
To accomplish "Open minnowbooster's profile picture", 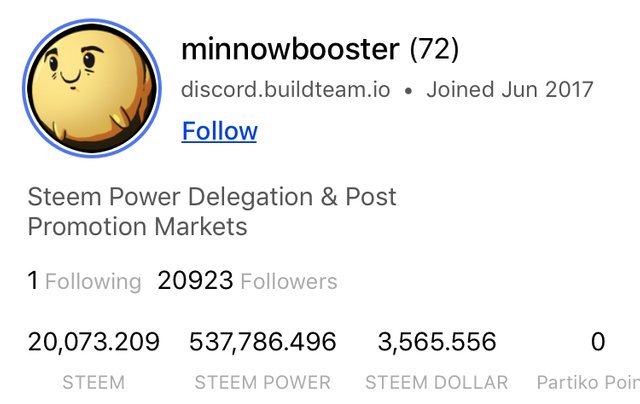I will tap(92, 88).
